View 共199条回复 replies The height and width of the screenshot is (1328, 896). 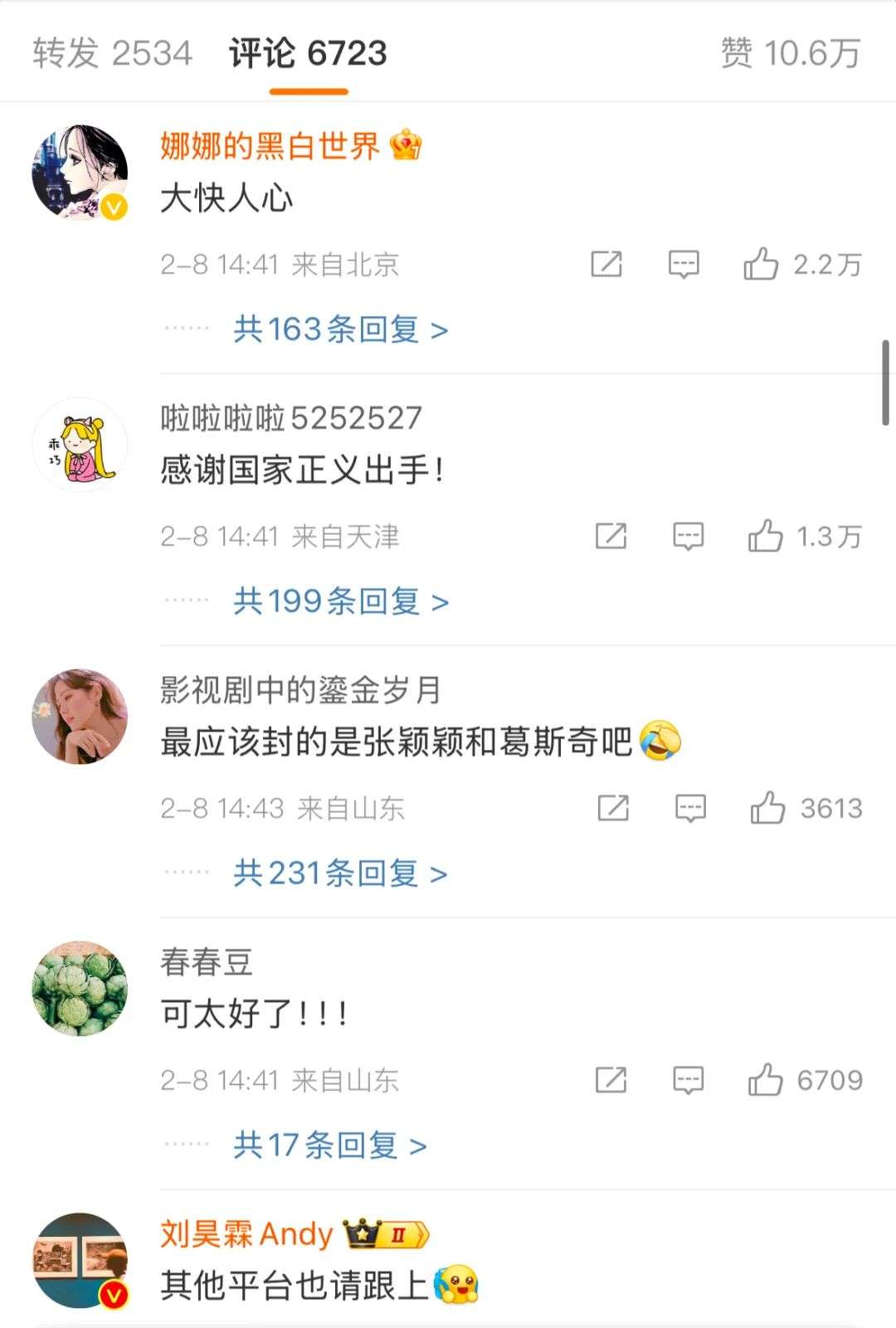tap(340, 601)
